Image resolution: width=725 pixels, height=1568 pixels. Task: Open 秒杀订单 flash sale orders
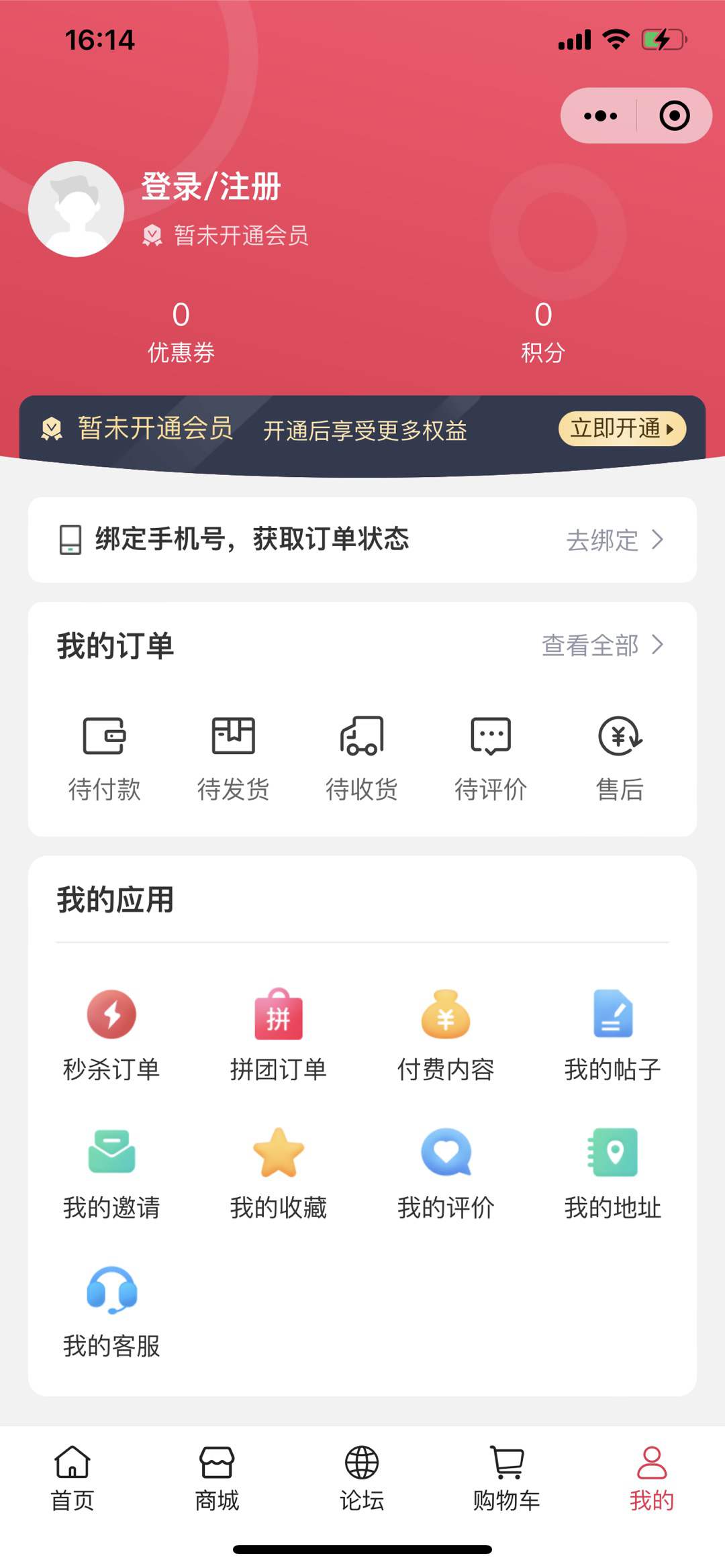[111, 1035]
